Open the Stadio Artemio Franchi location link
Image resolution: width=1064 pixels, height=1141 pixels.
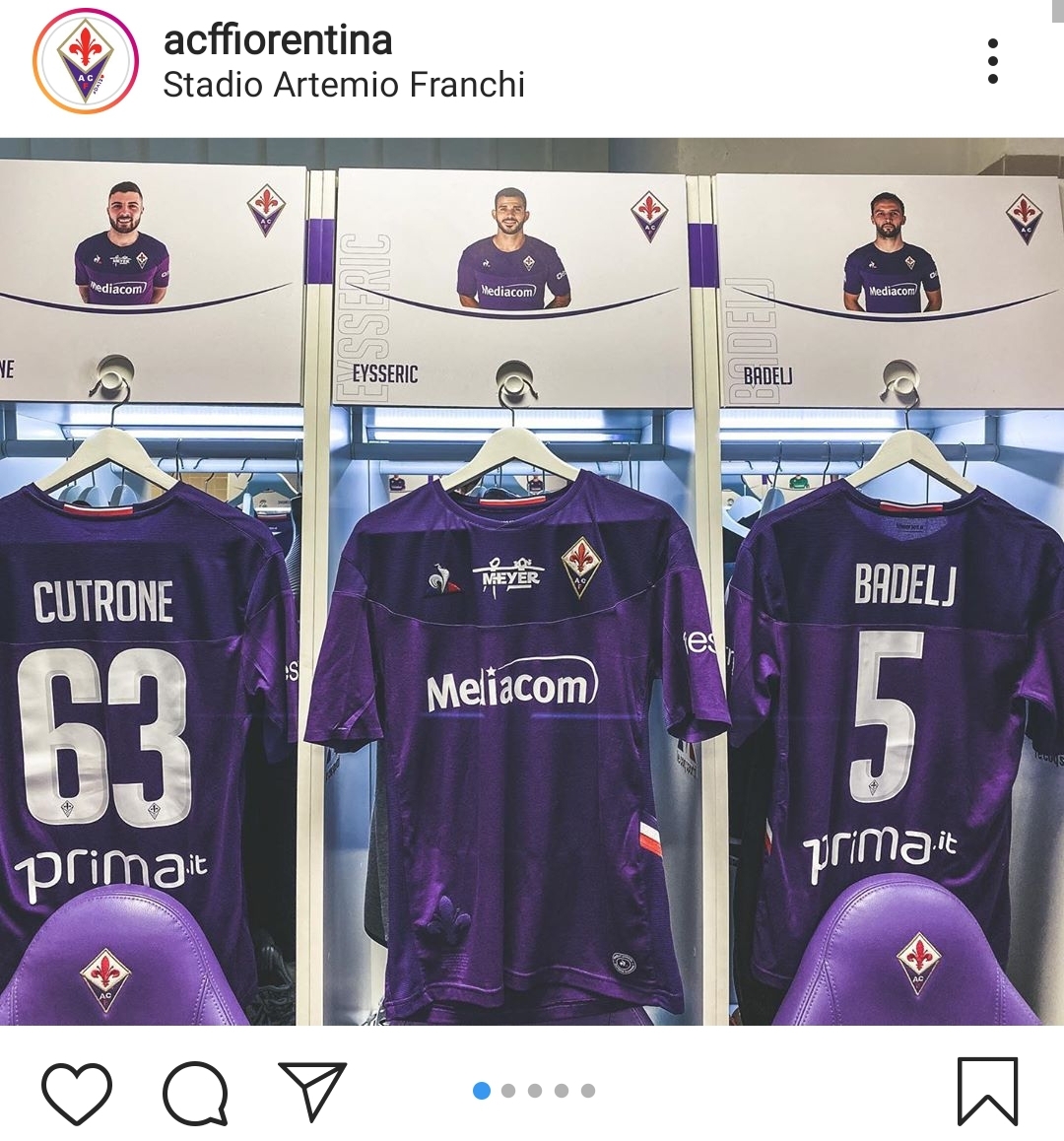(x=344, y=85)
